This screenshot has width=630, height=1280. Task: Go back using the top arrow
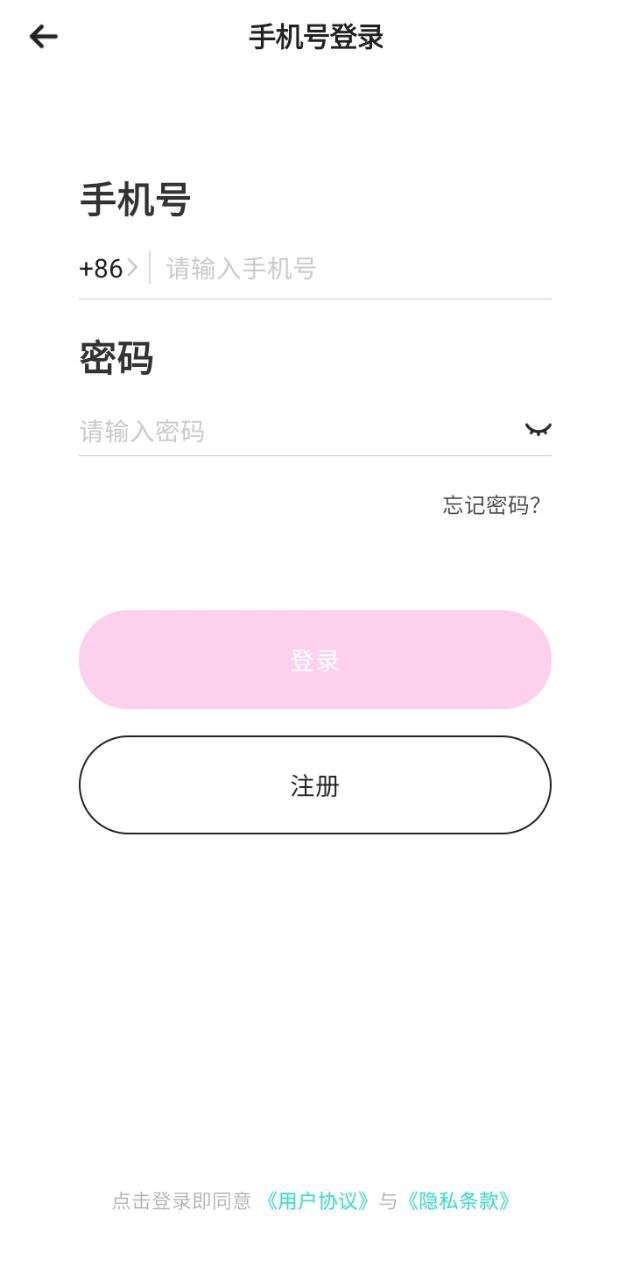coord(43,37)
